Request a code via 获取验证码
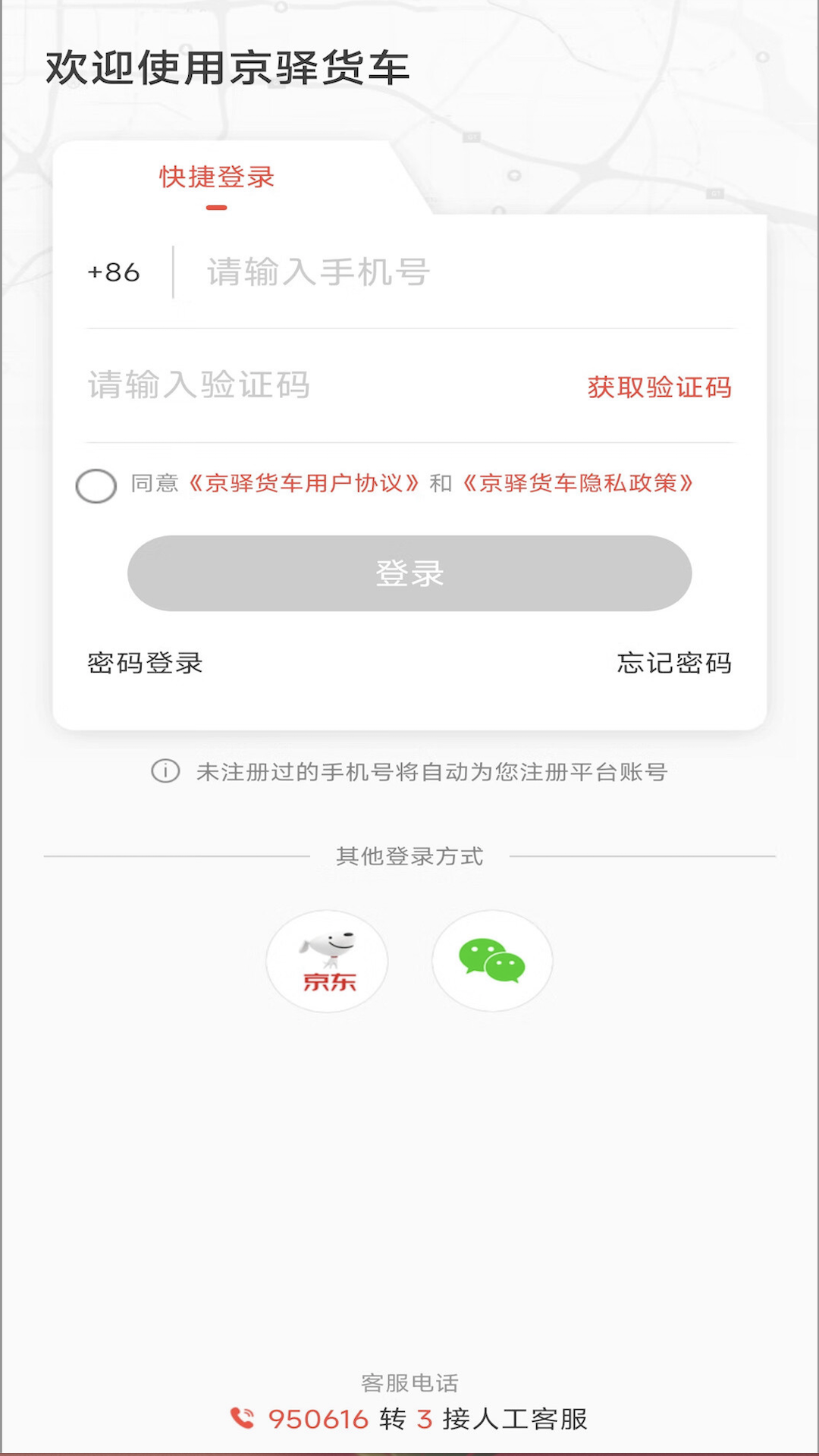 [x=659, y=388]
